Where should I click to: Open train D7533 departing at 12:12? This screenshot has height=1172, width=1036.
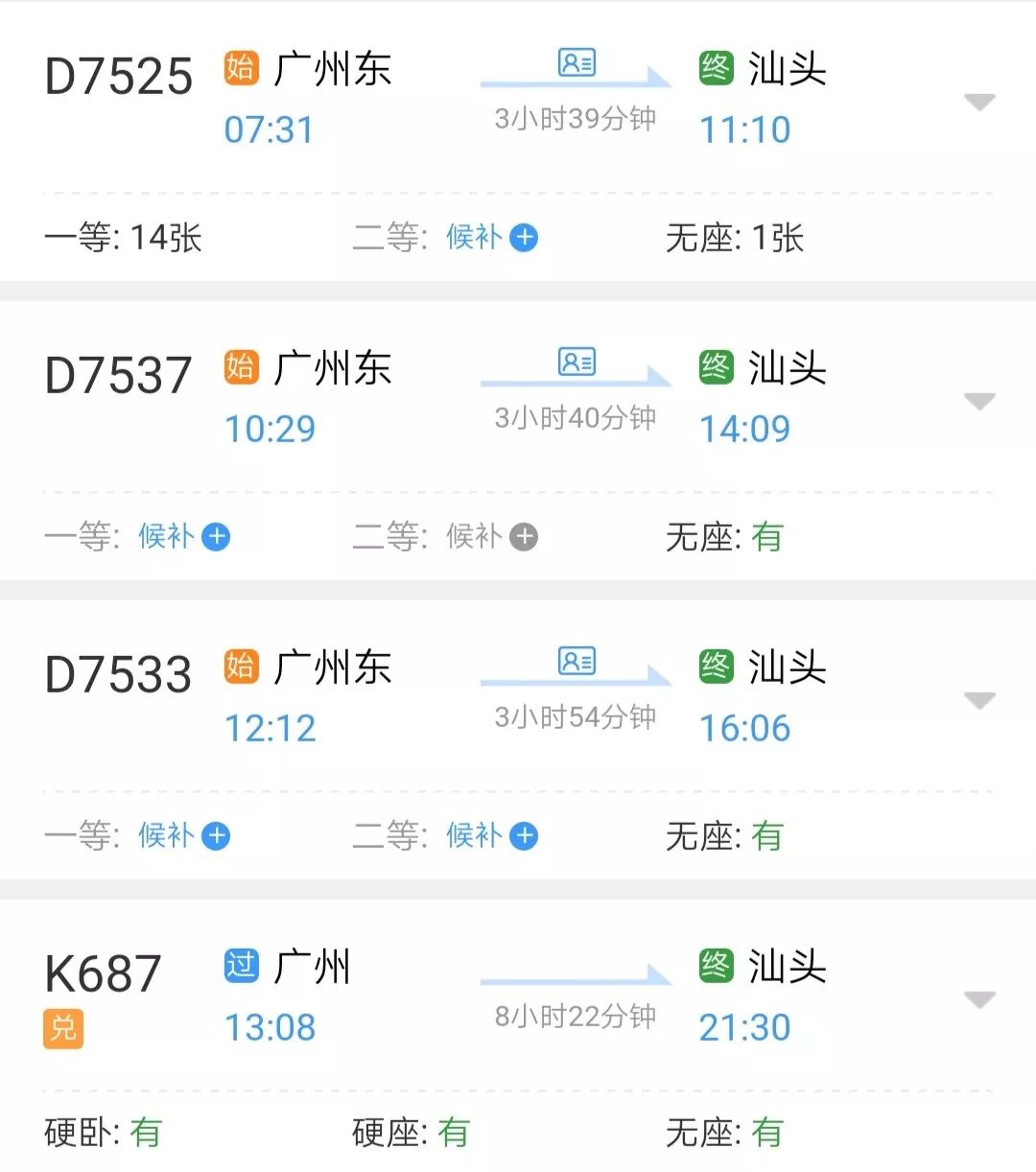point(518,739)
